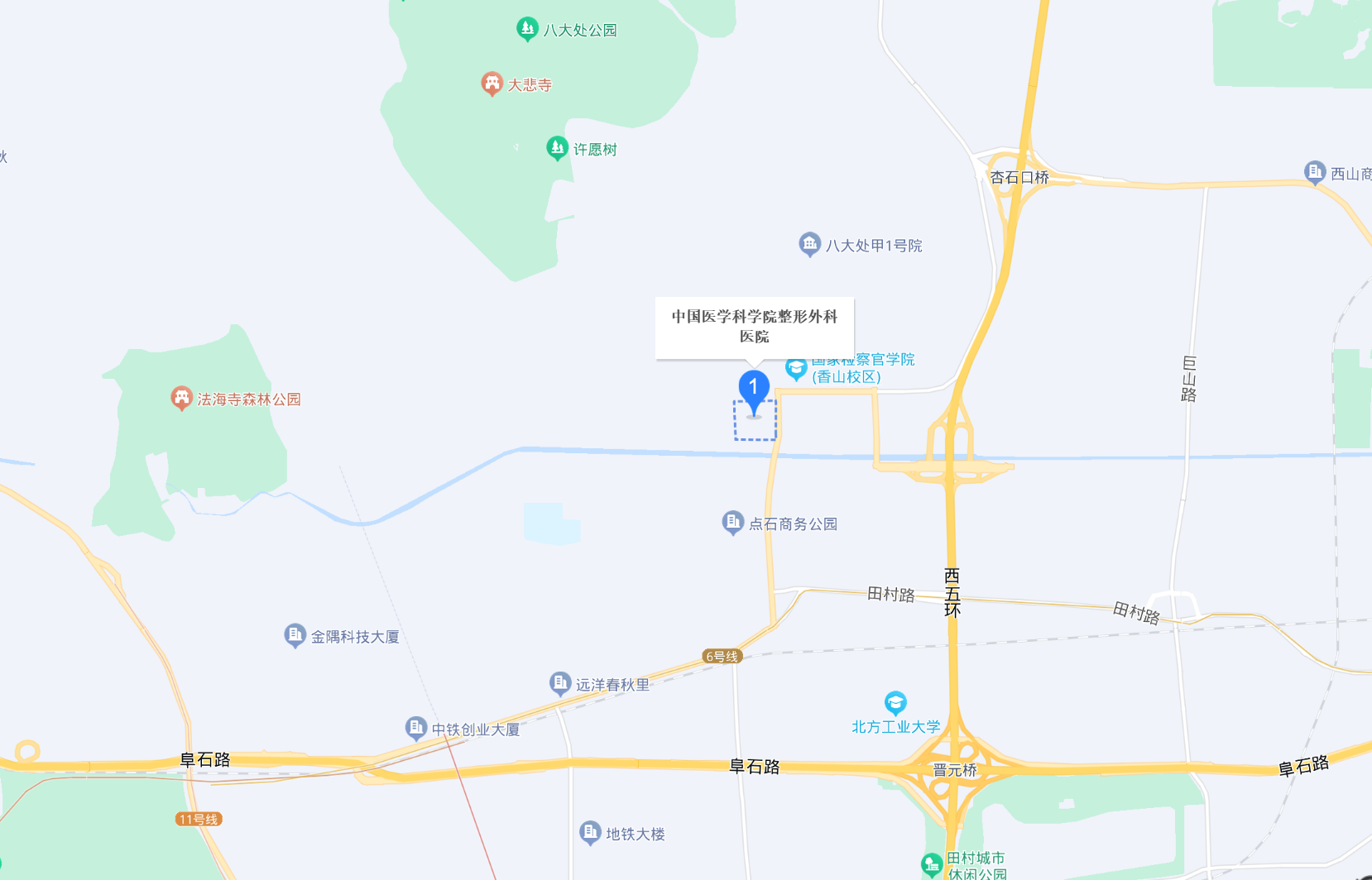Open 北方工业大学 school marker

(x=895, y=703)
